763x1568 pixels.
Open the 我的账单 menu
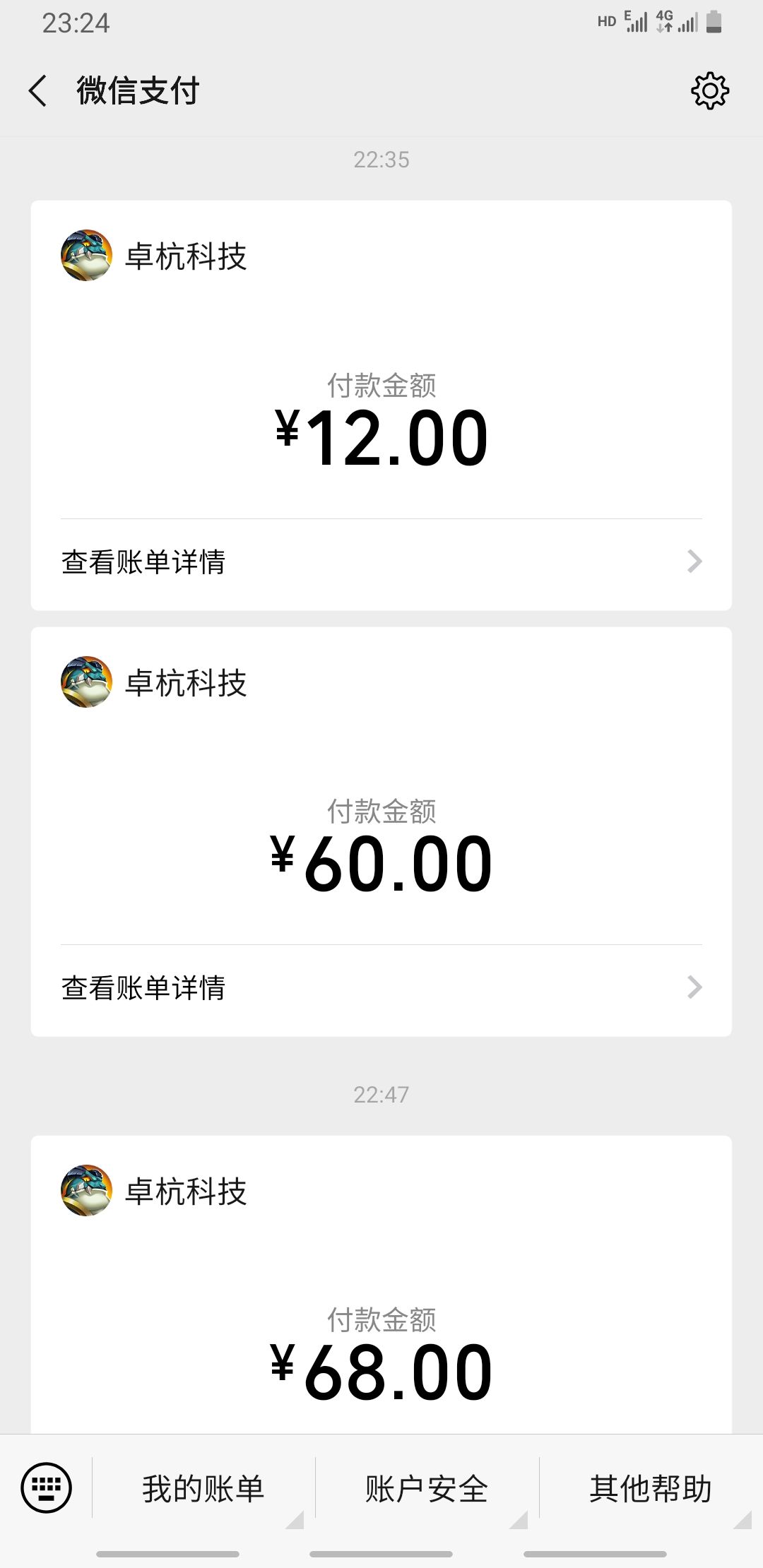(203, 1488)
